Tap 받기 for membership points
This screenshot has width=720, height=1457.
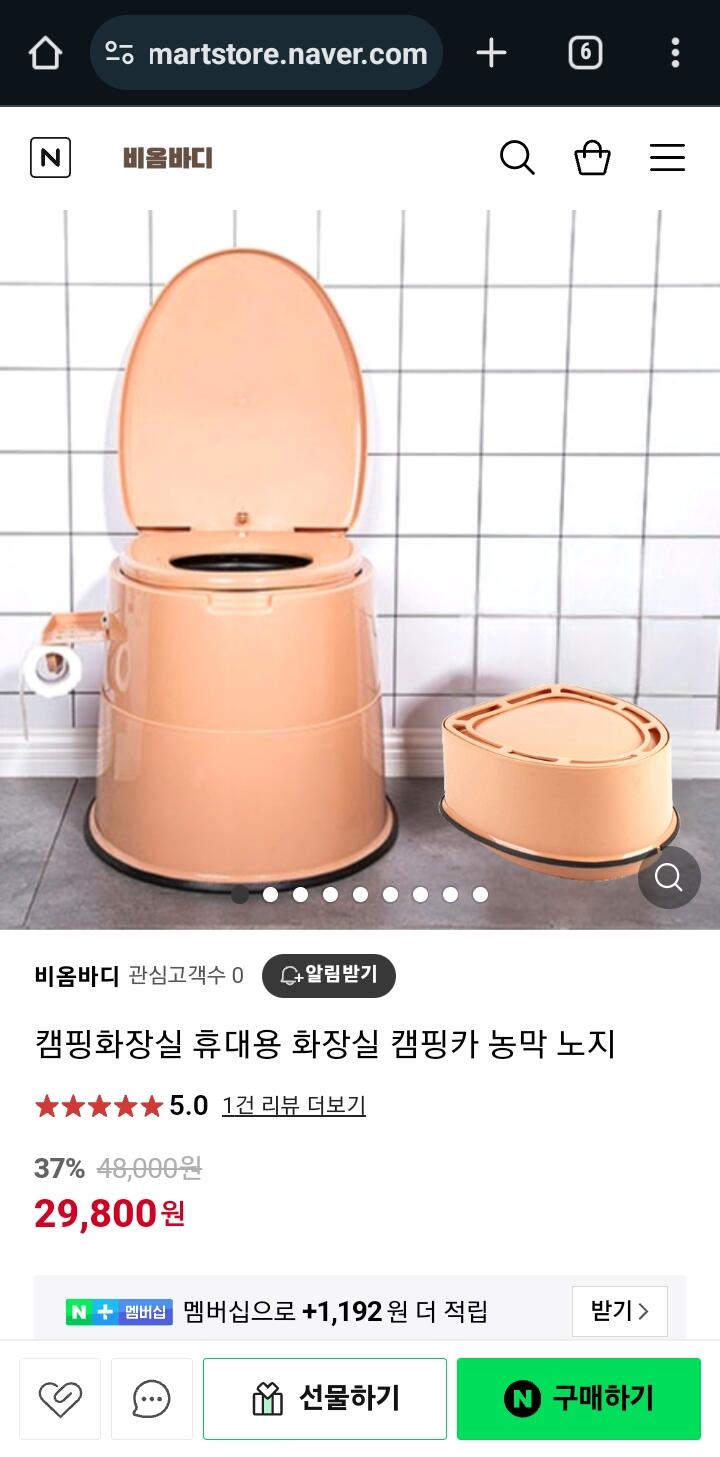pyautogui.click(x=620, y=1311)
